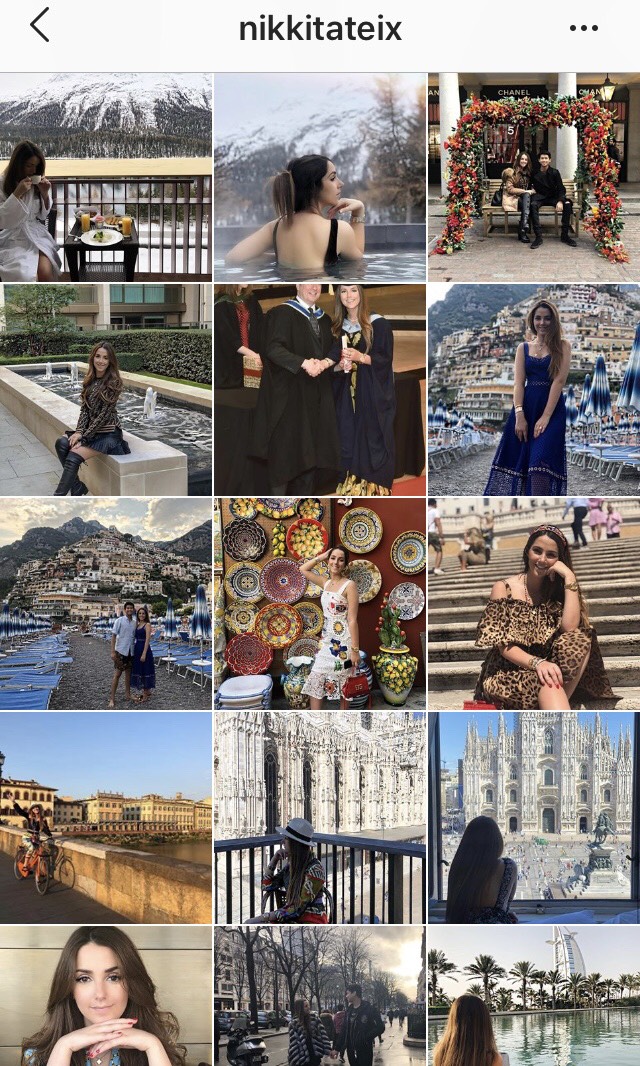Go back using the top arrow
The height and width of the screenshot is (1066, 640).
[40, 26]
